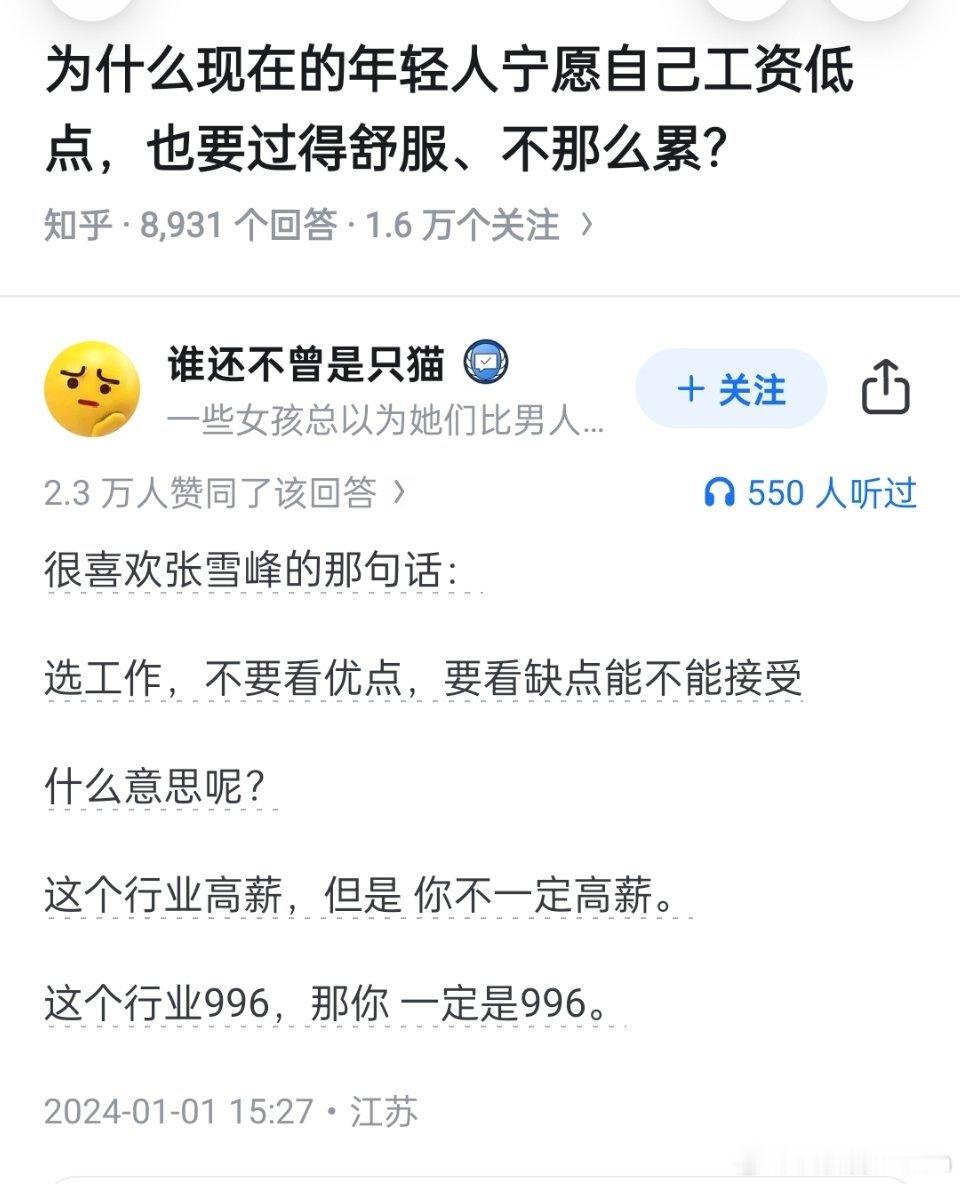Screen dimensions: 960x1184
Task: Click the blue verified badge beside 谁还不曾是只猫
Action: point(483,365)
